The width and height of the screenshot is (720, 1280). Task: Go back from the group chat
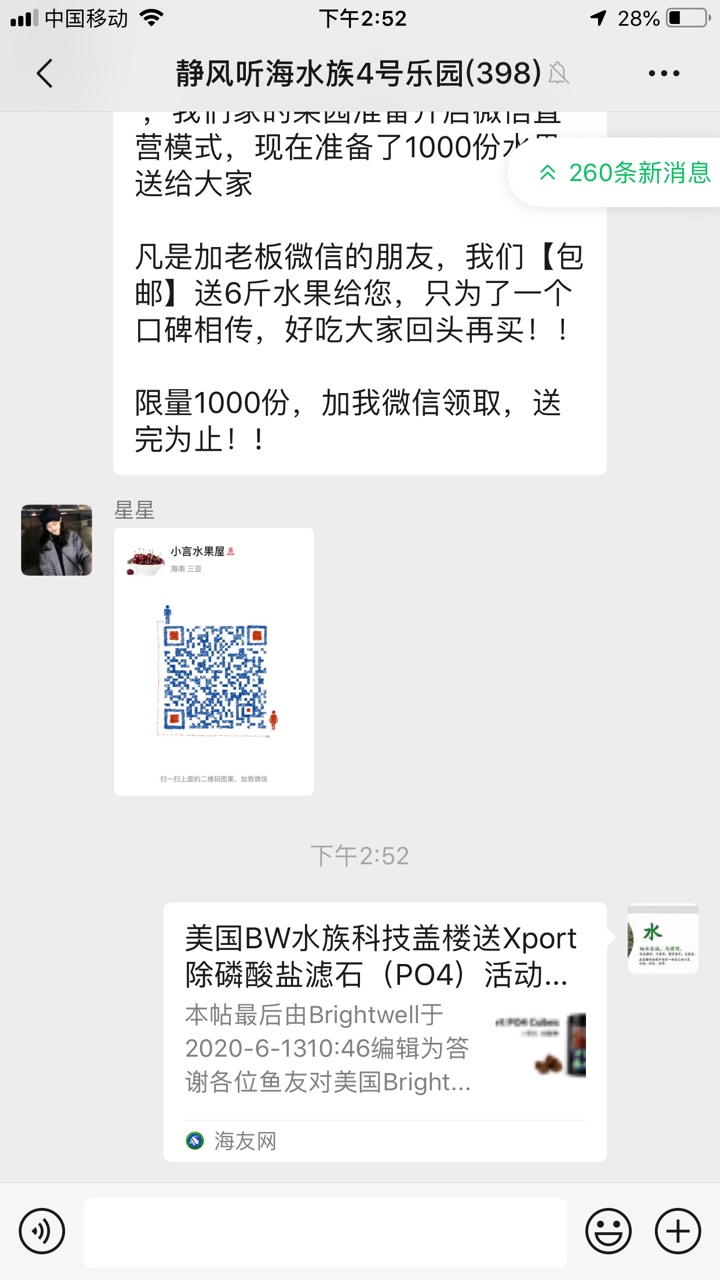44,73
